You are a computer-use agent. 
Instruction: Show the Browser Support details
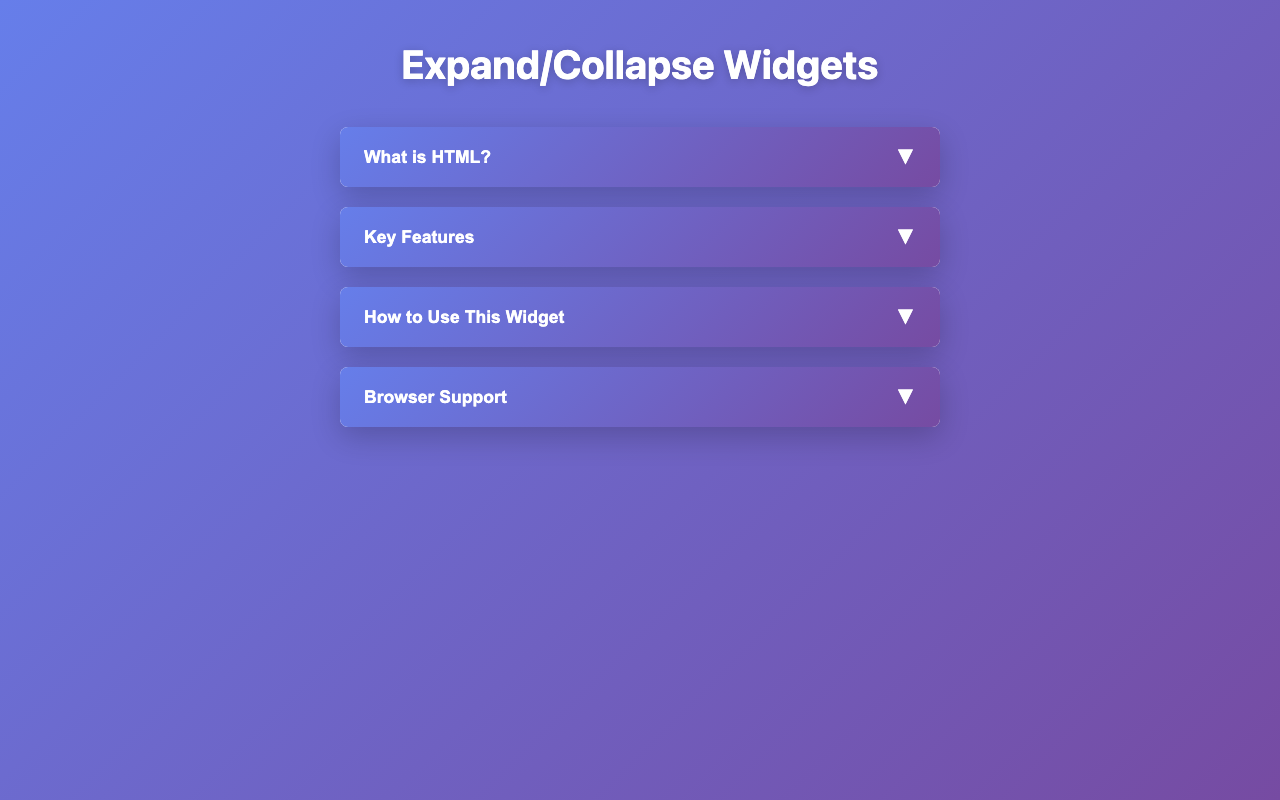[639, 397]
